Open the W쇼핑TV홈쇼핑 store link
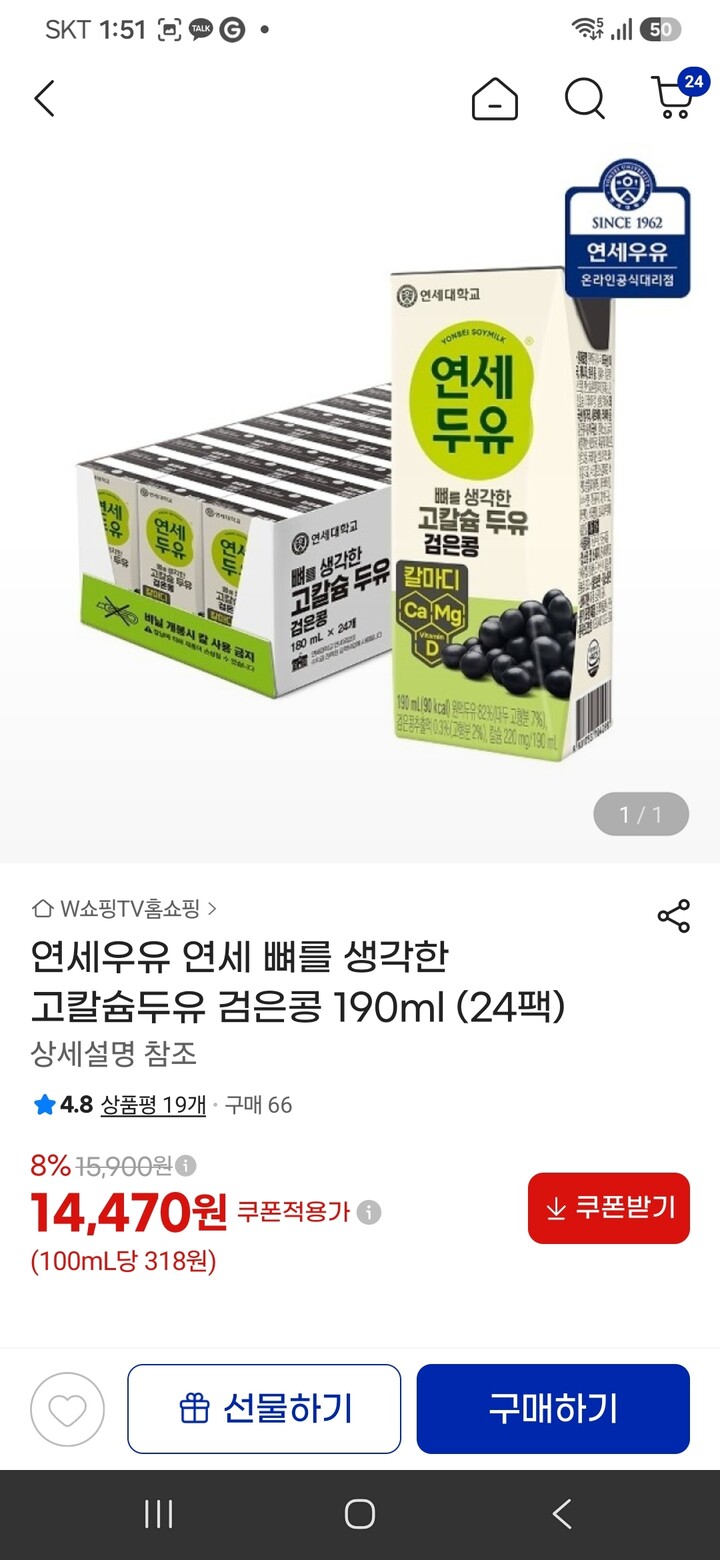720x1560 pixels. pyautogui.click(x=124, y=909)
